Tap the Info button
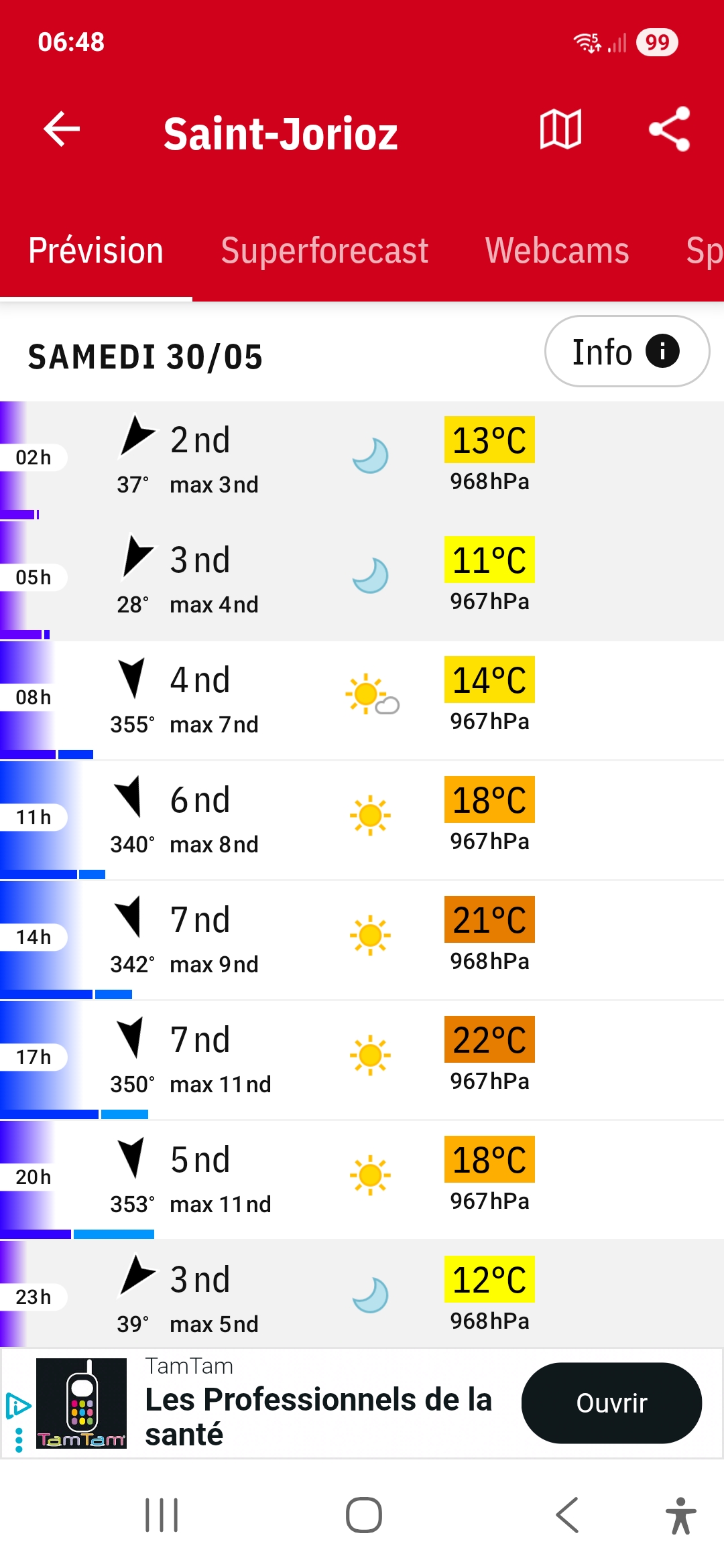This screenshot has width=724, height=1568. coord(627,351)
